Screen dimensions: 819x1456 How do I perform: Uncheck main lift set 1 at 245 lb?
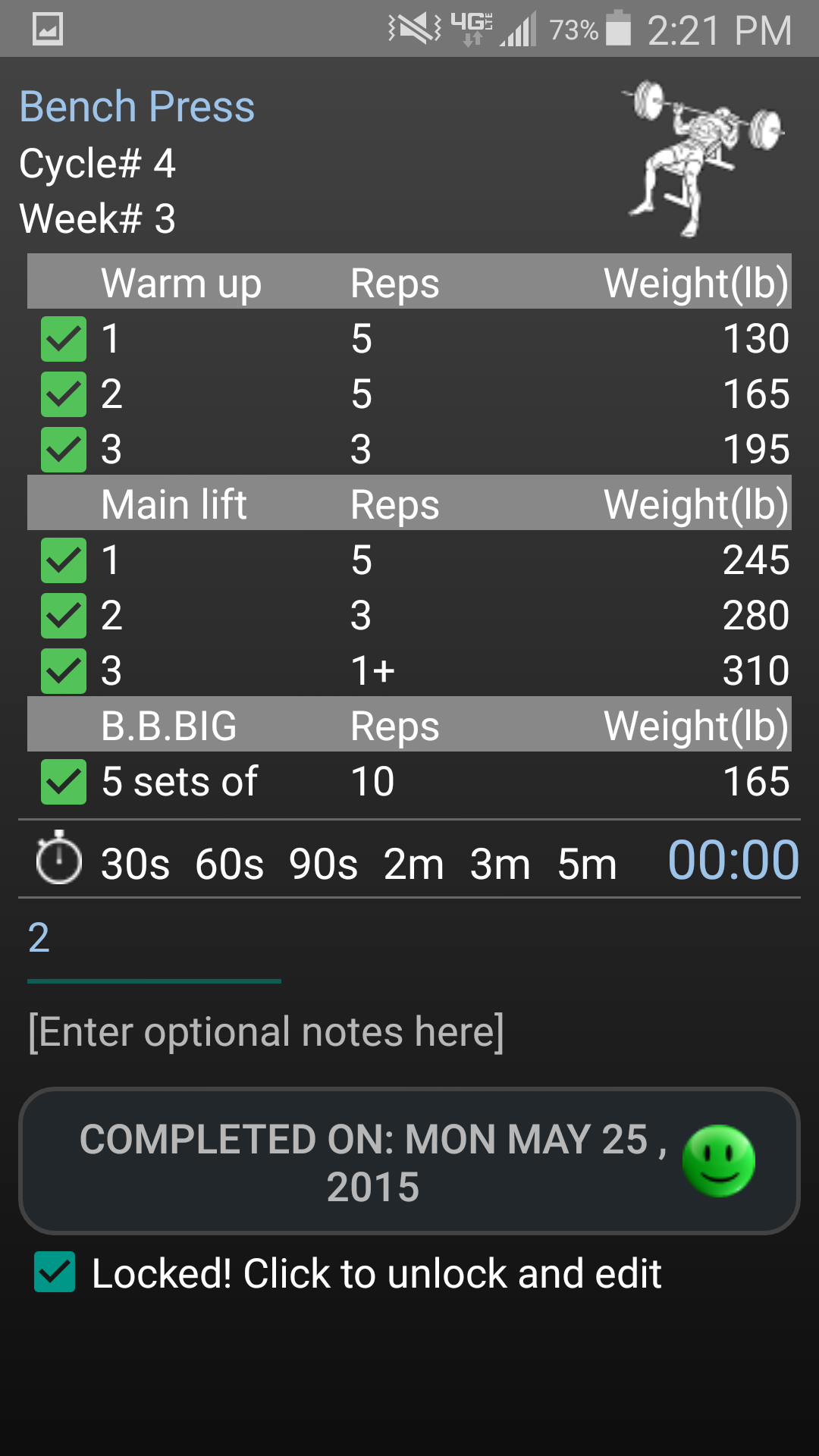64,560
